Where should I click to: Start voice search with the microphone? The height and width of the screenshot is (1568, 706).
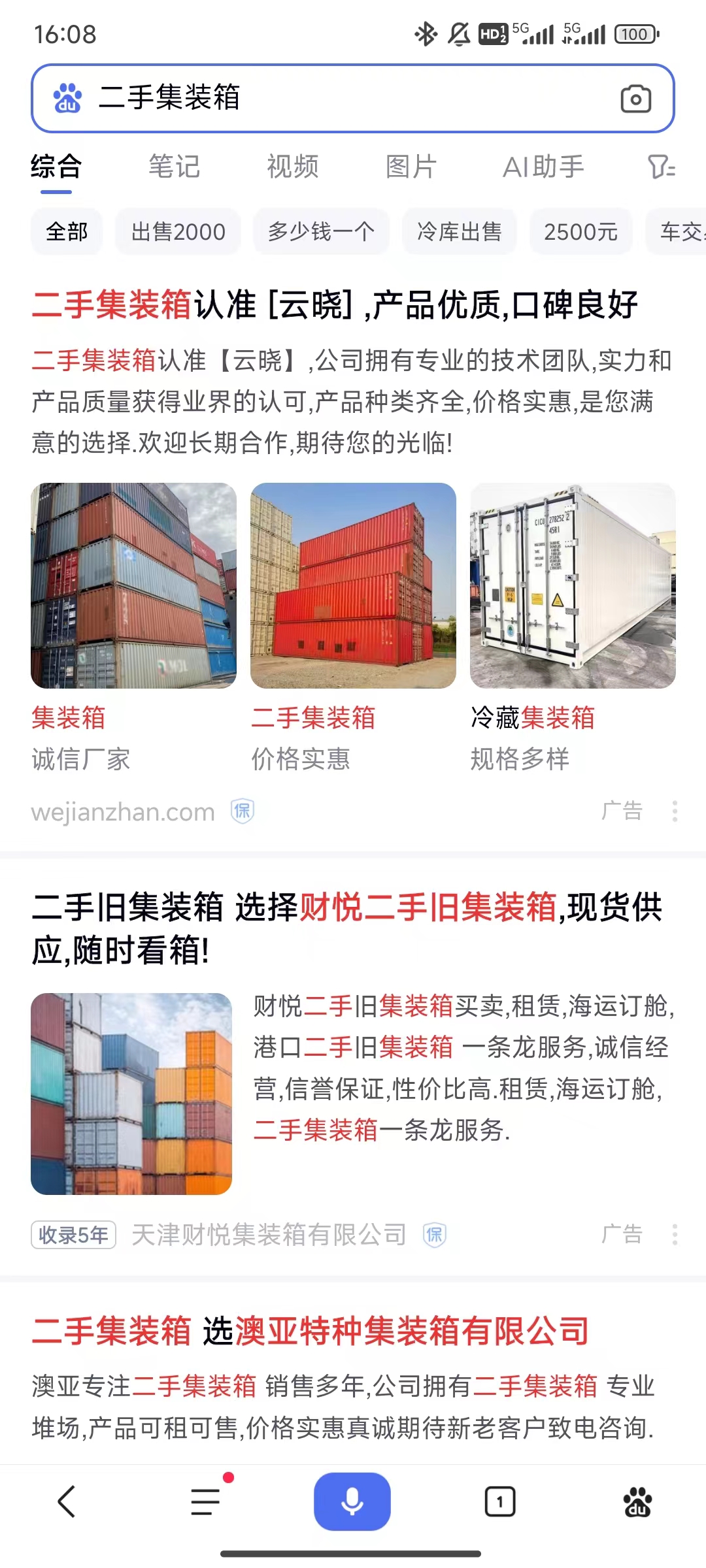tap(352, 1501)
